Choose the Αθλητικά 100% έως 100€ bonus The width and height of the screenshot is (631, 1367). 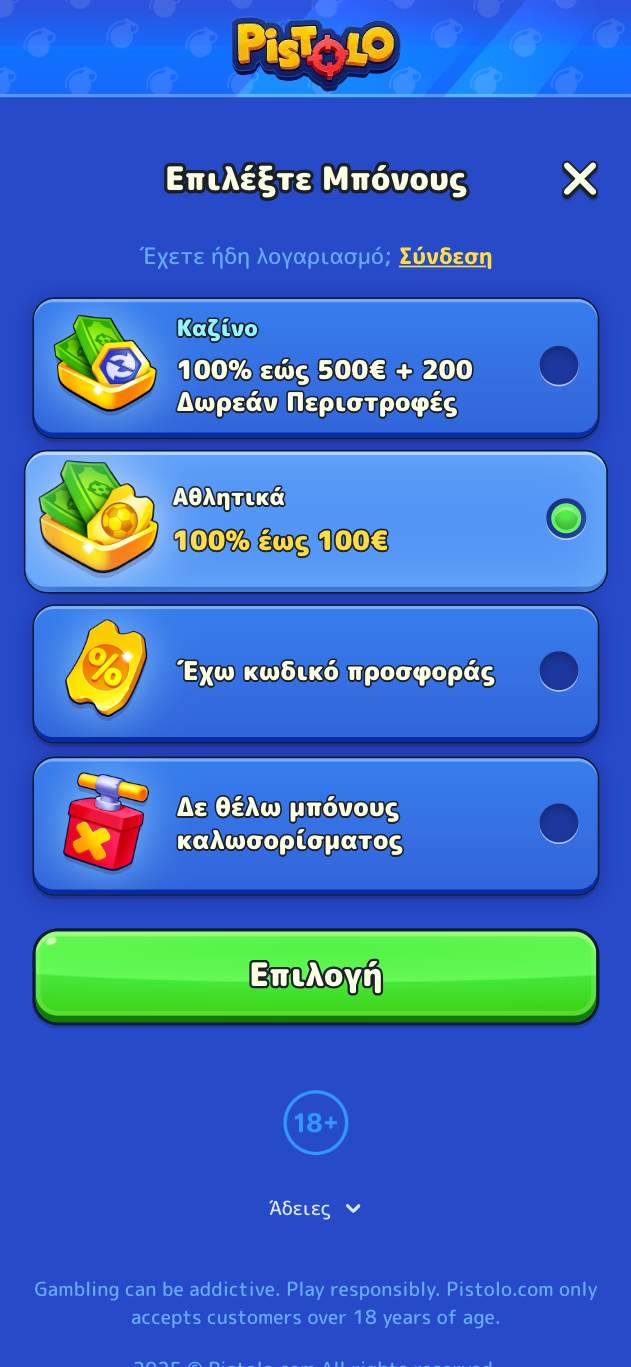(566, 519)
